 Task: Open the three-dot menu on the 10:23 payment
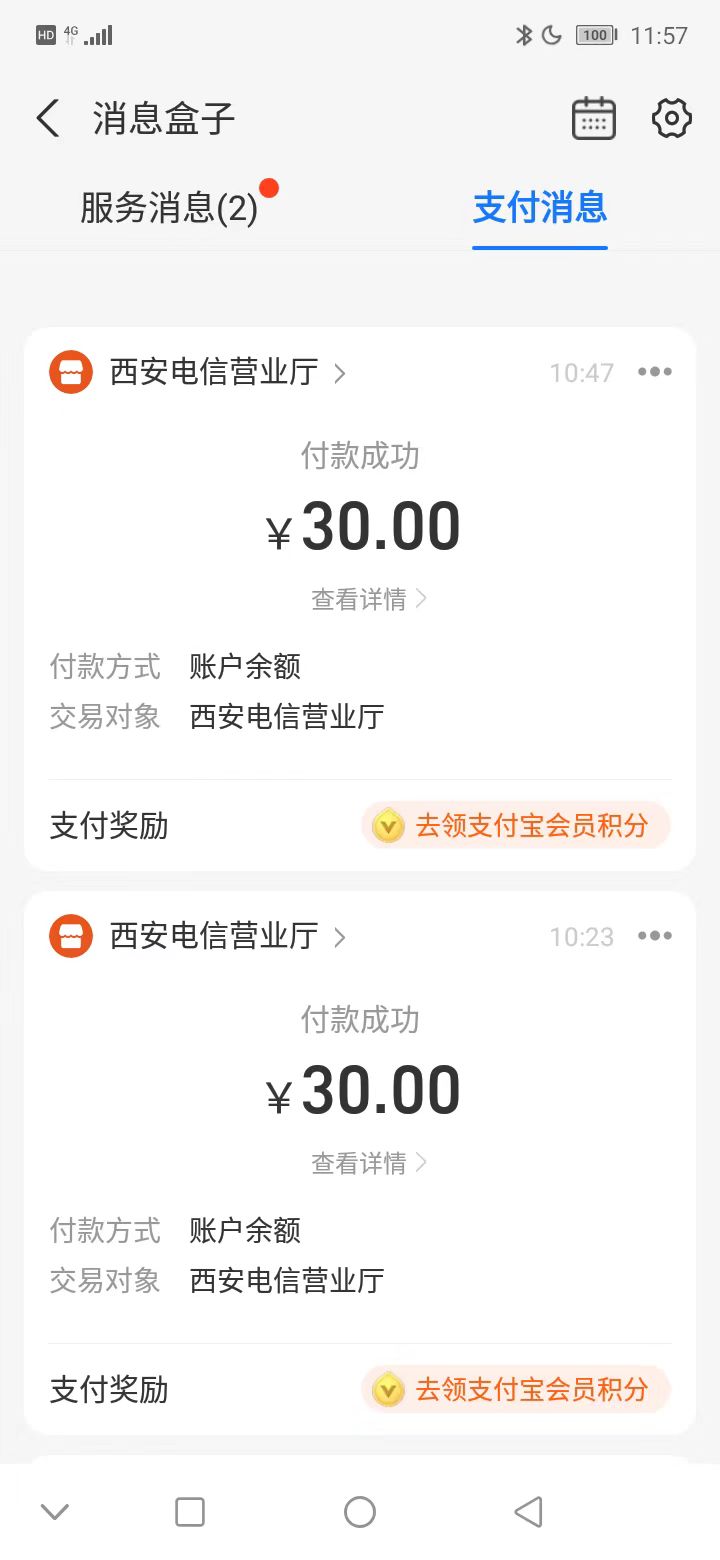click(x=655, y=936)
